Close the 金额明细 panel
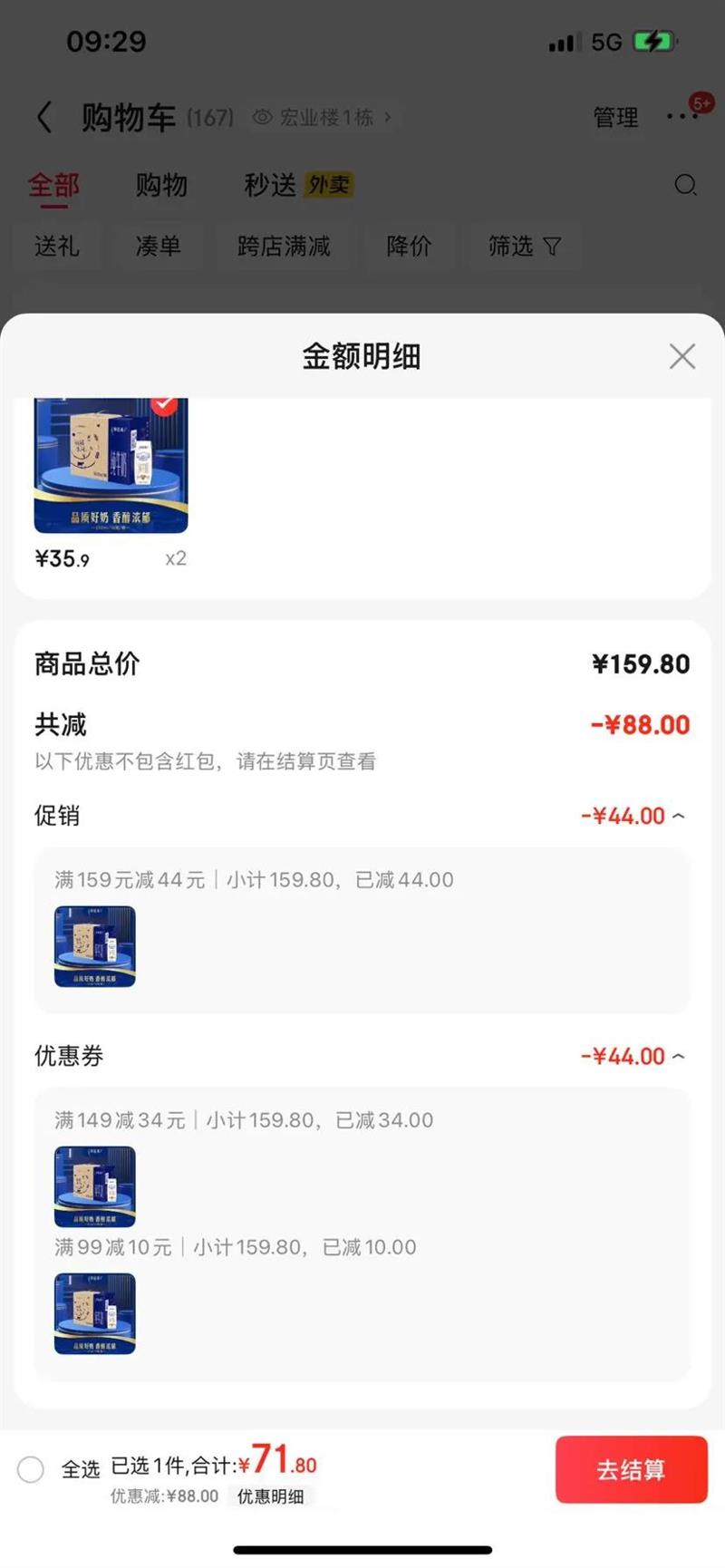 (x=681, y=356)
